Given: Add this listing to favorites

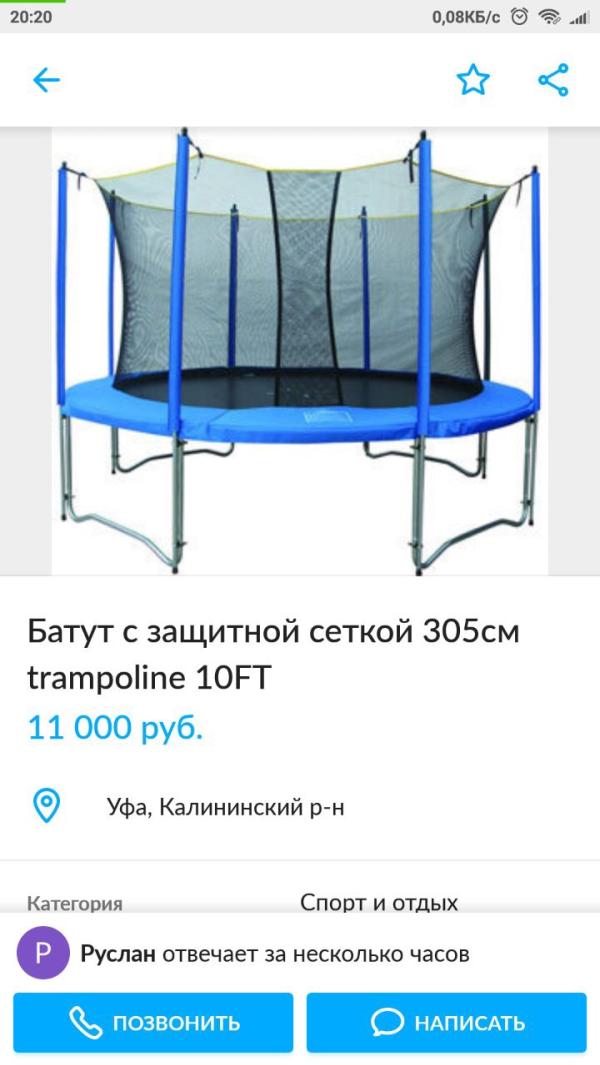Looking at the screenshot, I should 473,80.
